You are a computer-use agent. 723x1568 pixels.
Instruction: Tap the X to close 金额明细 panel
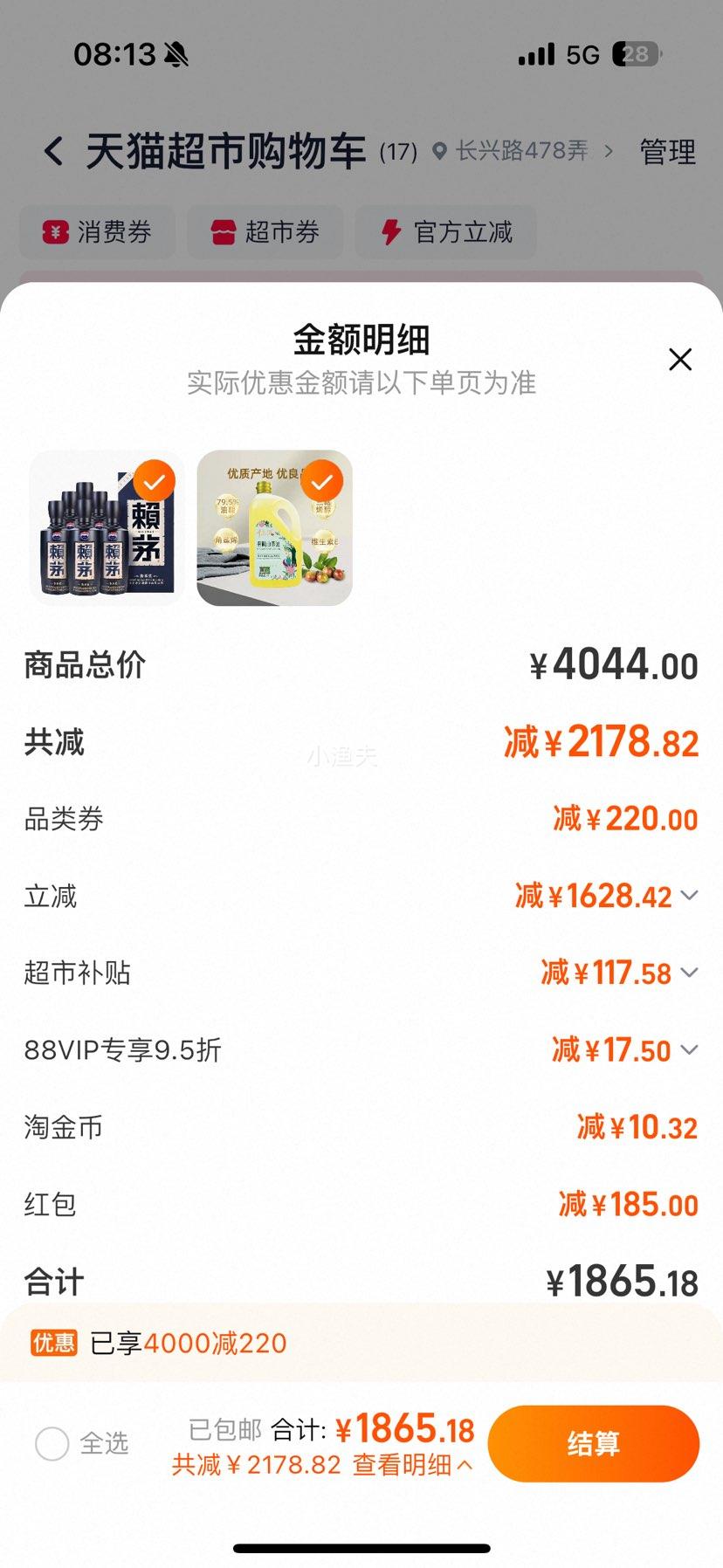coord(679,359)
